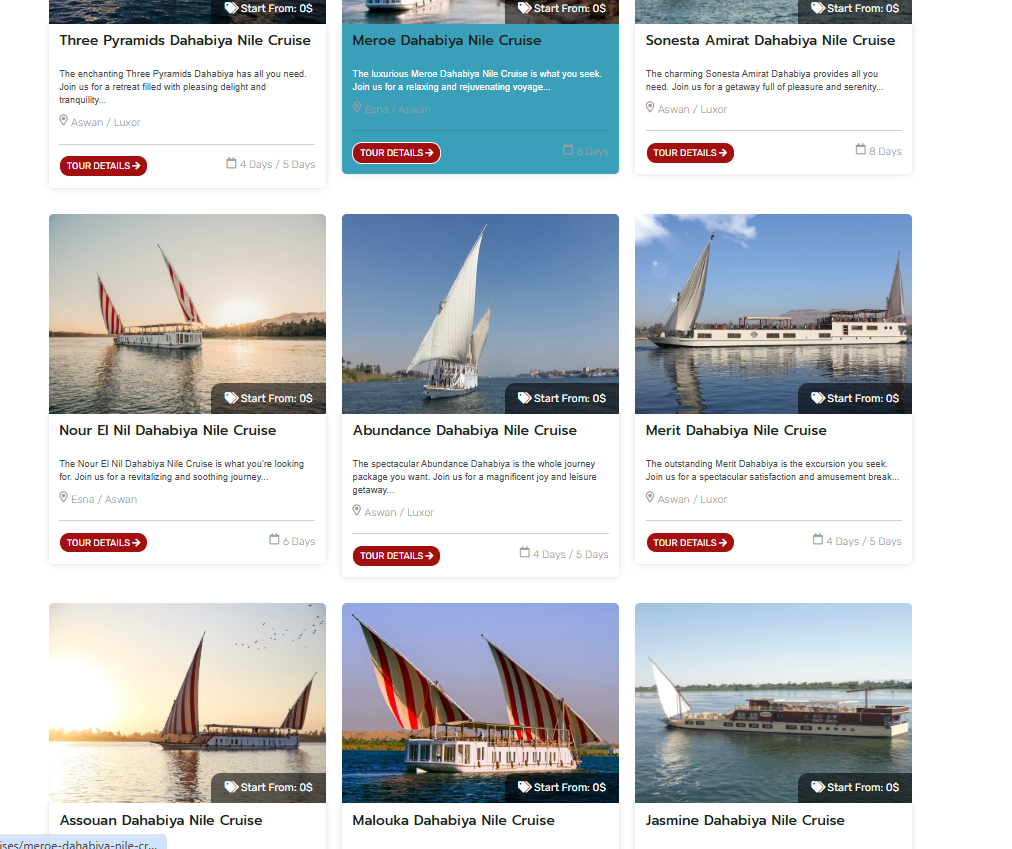Open the Meroe Dahabiya Nile Cruise title
This screenshot has width=1012, height=849.
point(447,41)
